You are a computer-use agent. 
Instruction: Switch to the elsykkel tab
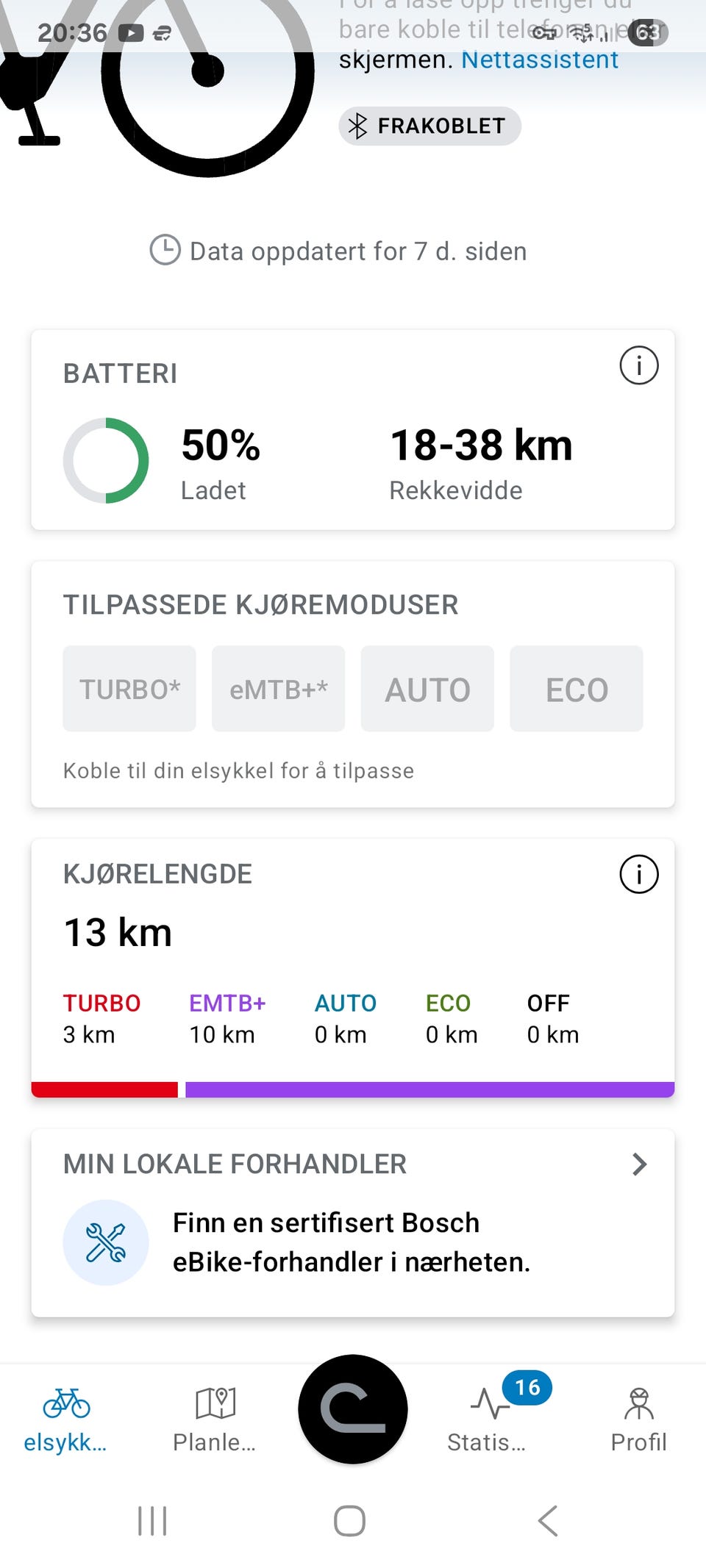(x=65, y=1420)
